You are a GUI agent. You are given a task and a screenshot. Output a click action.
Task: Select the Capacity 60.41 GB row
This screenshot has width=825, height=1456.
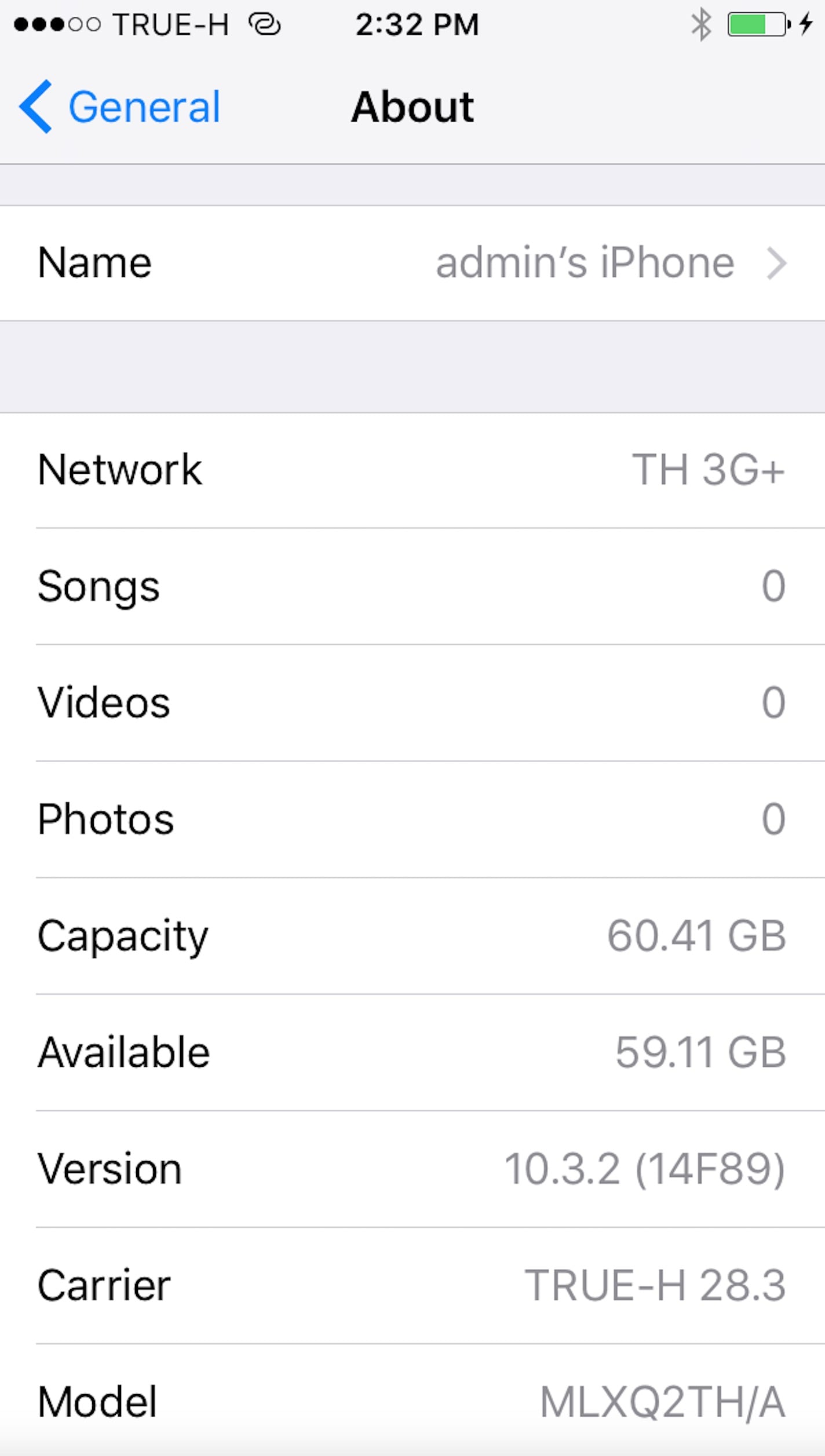[x=413, y=935]
